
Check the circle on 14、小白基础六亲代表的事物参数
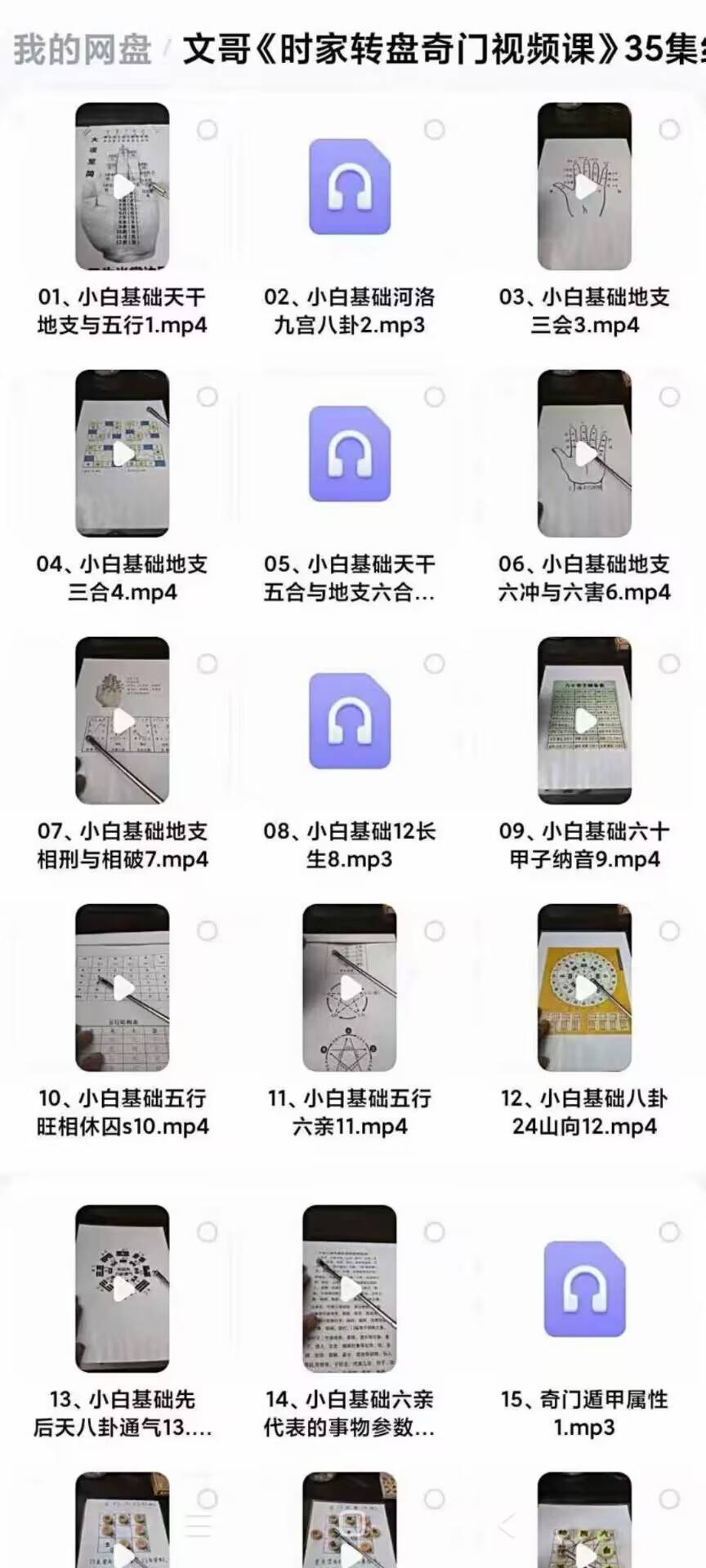(435, 1232)
